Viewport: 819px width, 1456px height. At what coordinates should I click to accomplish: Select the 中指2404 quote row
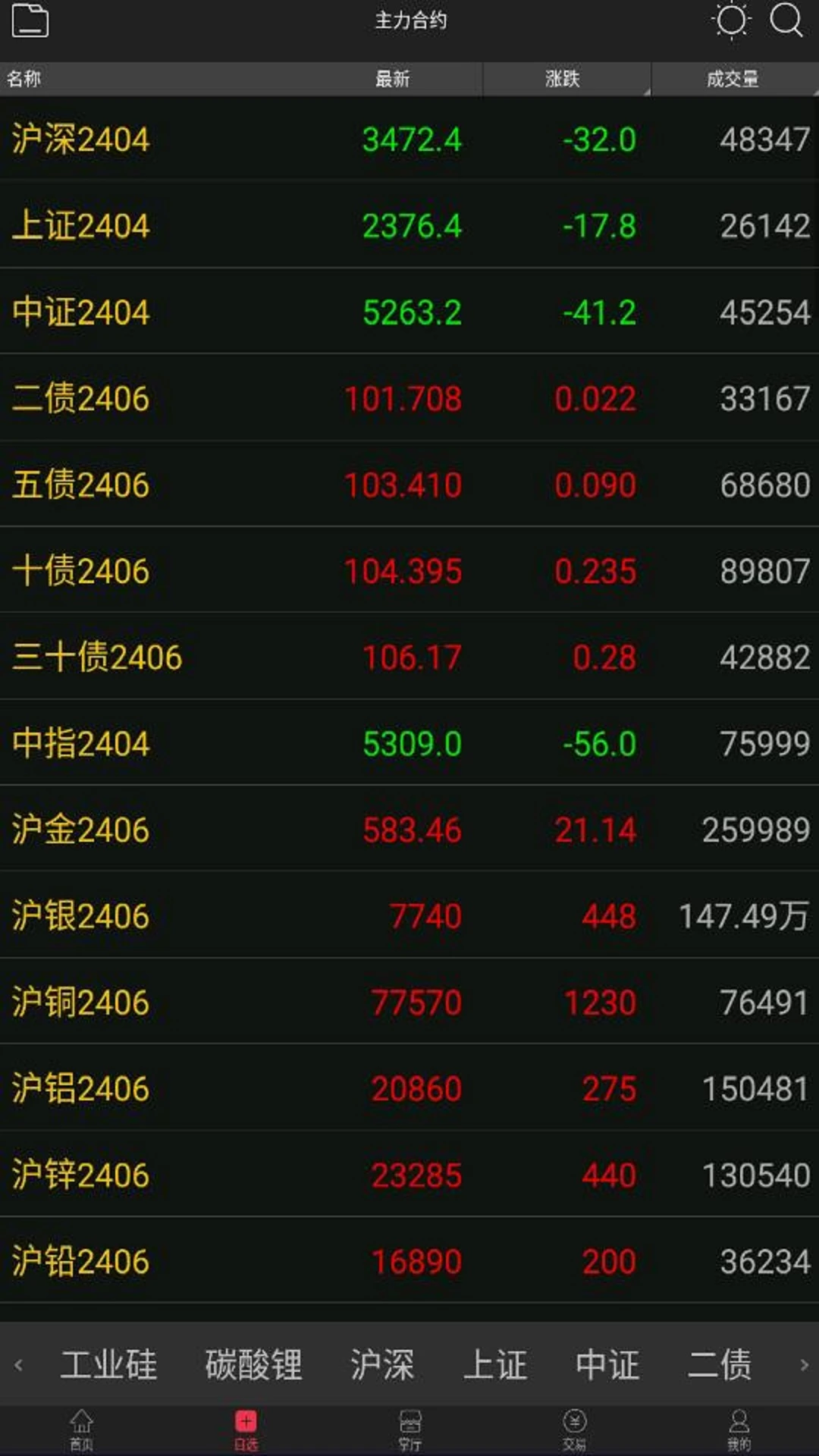409,743
